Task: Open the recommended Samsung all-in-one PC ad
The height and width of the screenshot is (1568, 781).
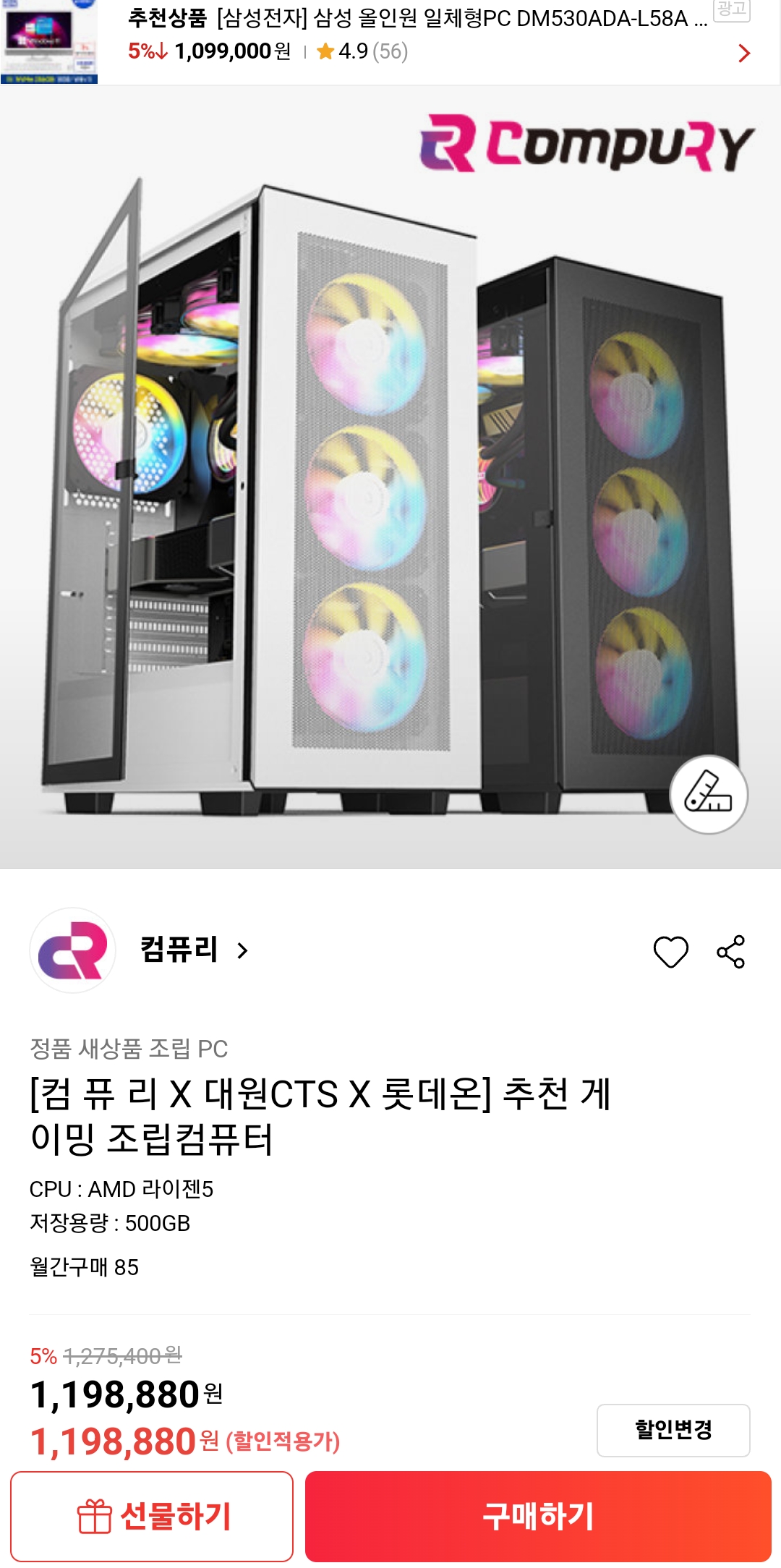Action: pos(390,42)
